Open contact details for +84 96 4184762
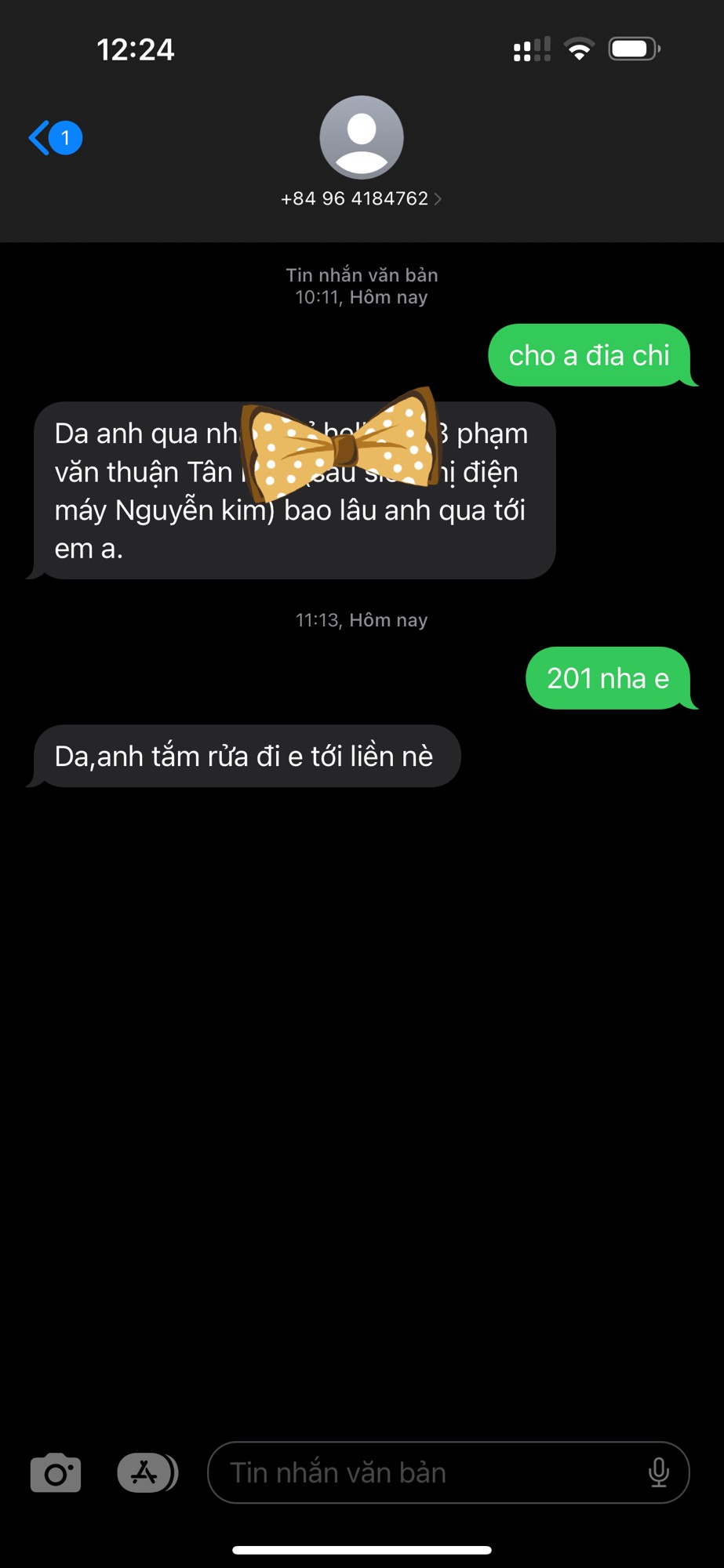 point(361,198)
